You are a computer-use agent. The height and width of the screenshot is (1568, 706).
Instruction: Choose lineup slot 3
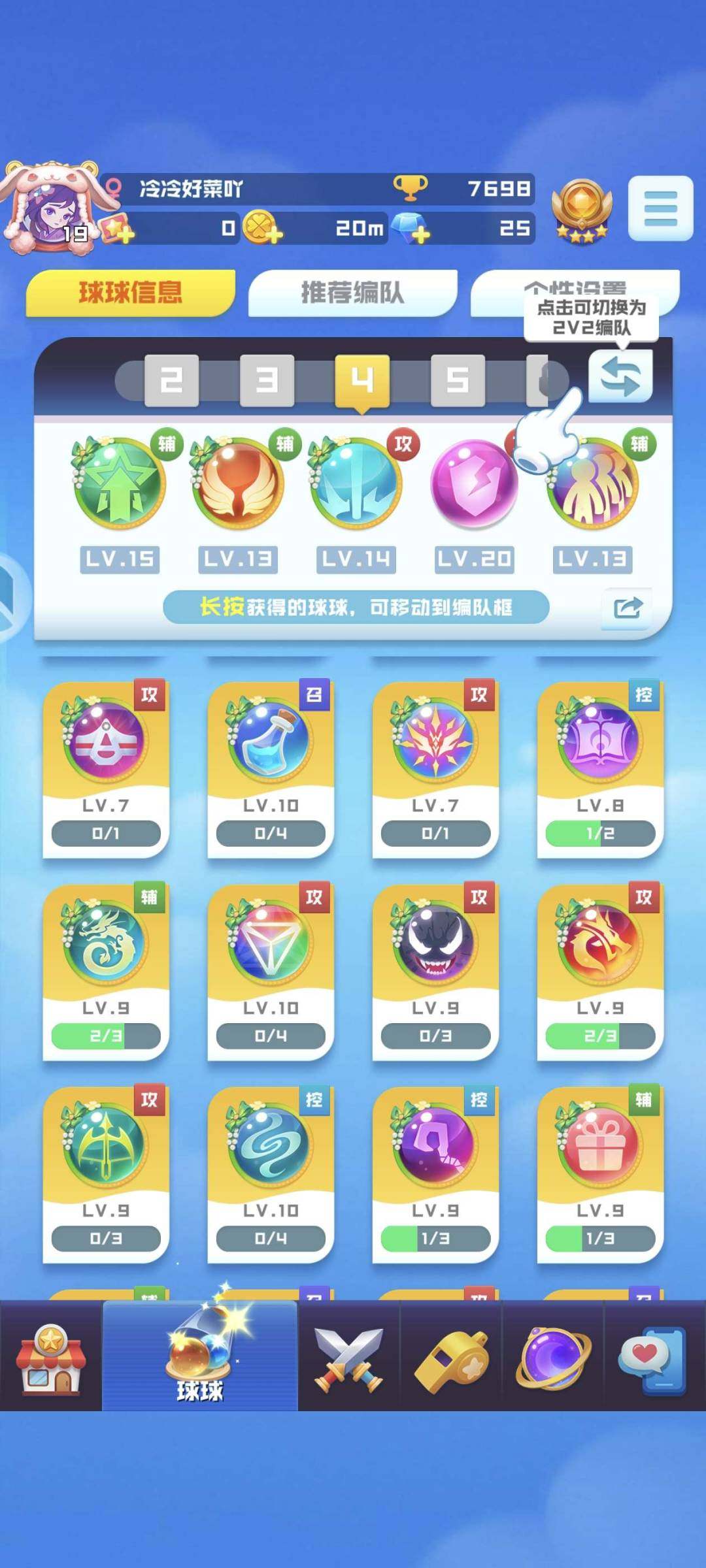[x=267, y=380]
